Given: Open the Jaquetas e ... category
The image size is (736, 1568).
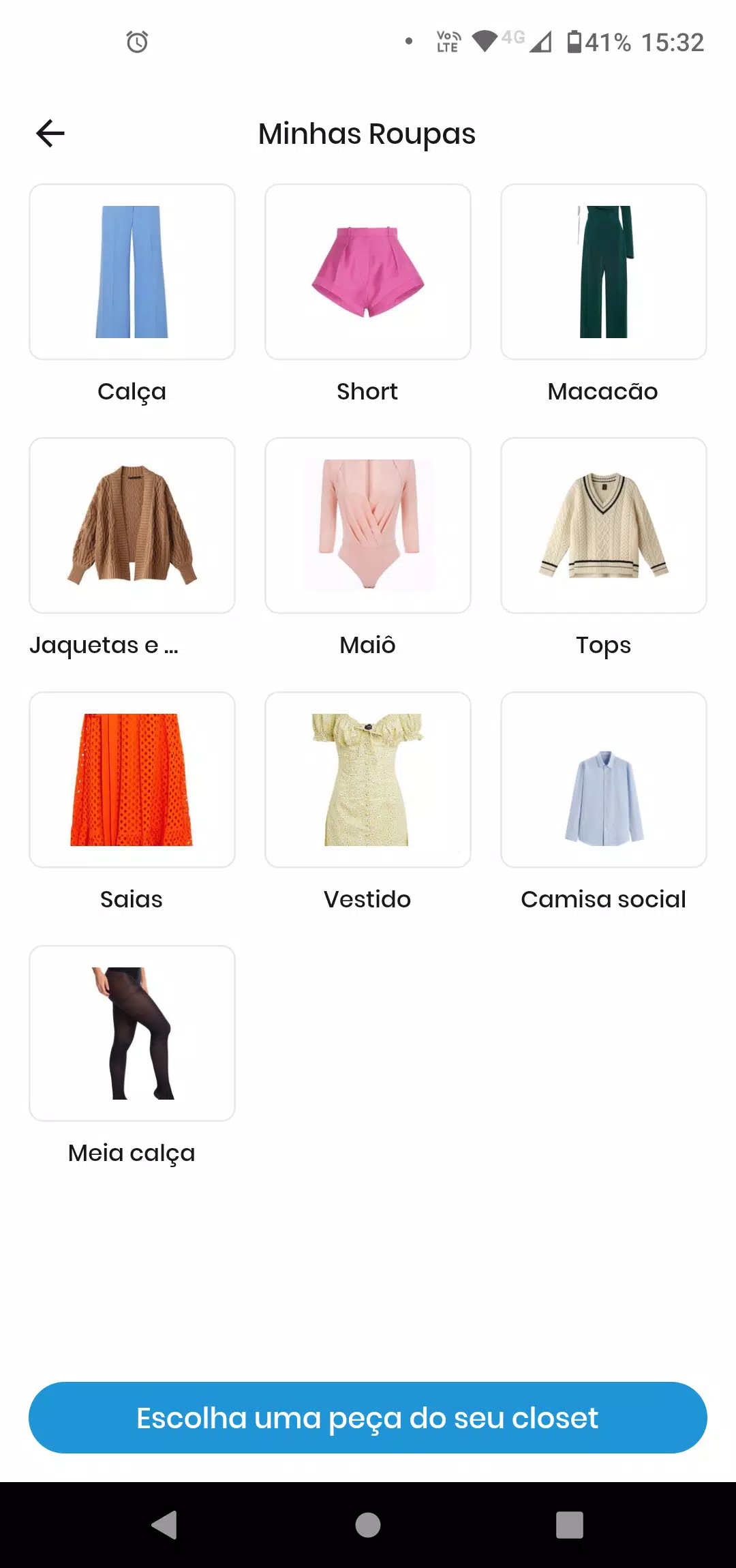Looking at the screenshot, I should tap(132, 525).
